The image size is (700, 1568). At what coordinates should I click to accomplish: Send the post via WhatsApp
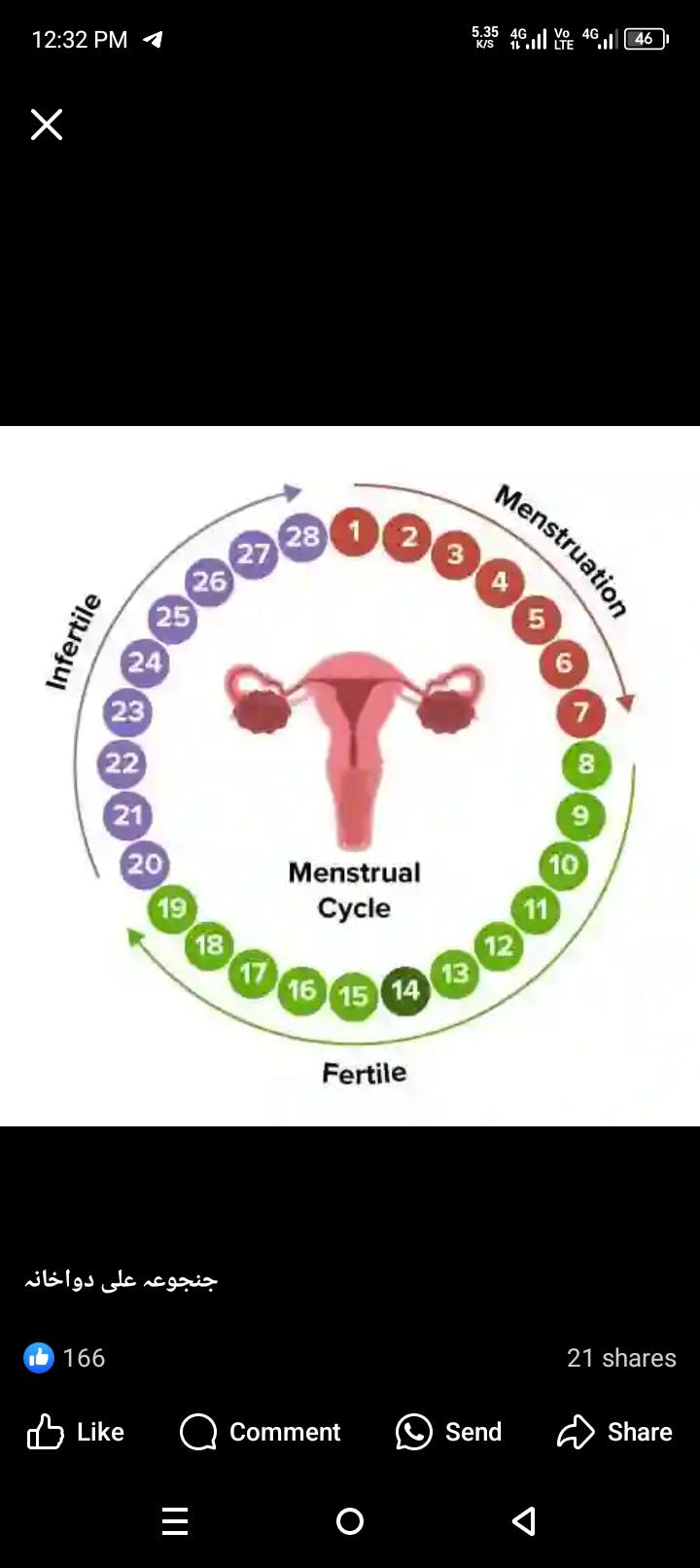449,1432
